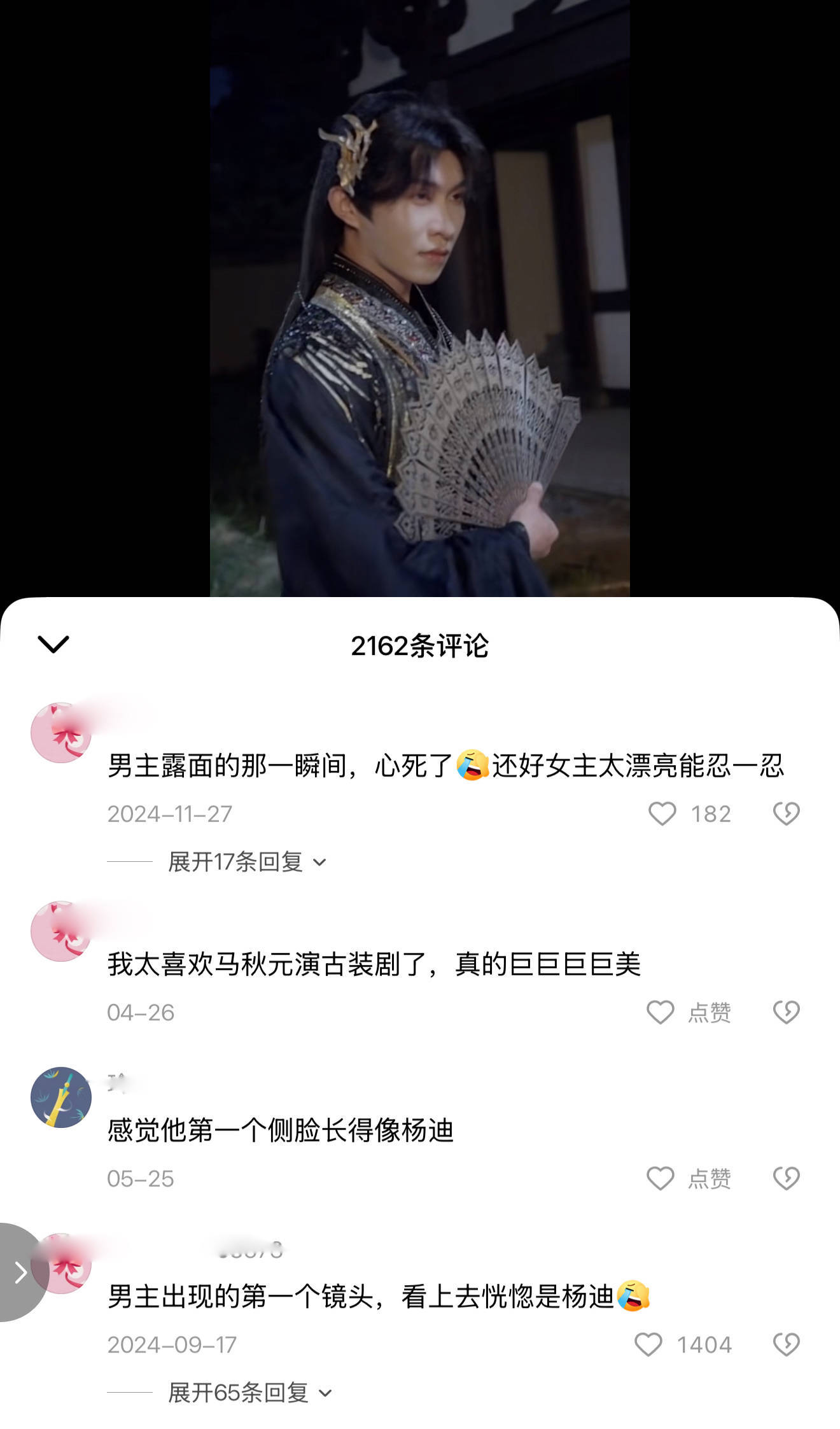Open the gray side arrow handle

pyautogui.click(x=19, y=1273)
